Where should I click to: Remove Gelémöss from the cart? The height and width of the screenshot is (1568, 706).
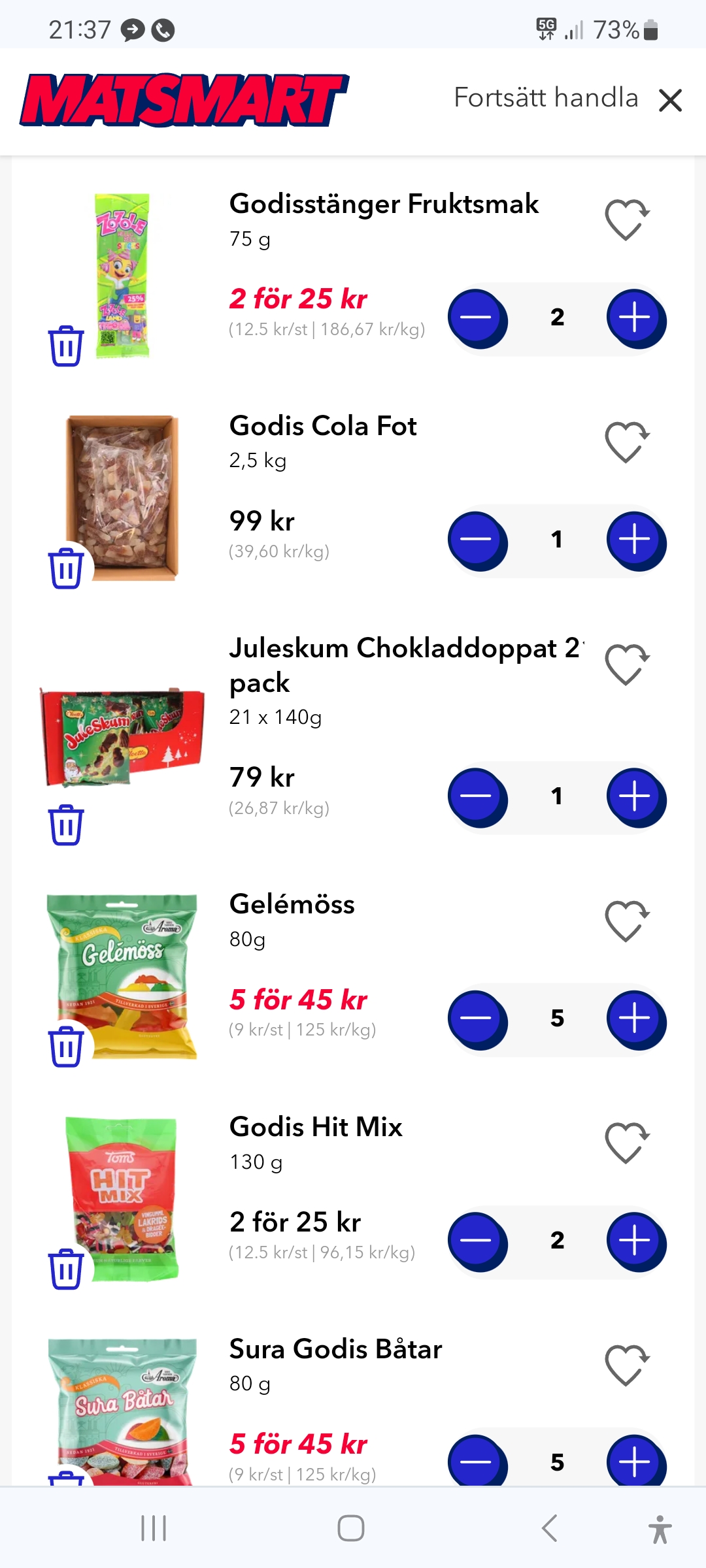(x=66, y=1046)
